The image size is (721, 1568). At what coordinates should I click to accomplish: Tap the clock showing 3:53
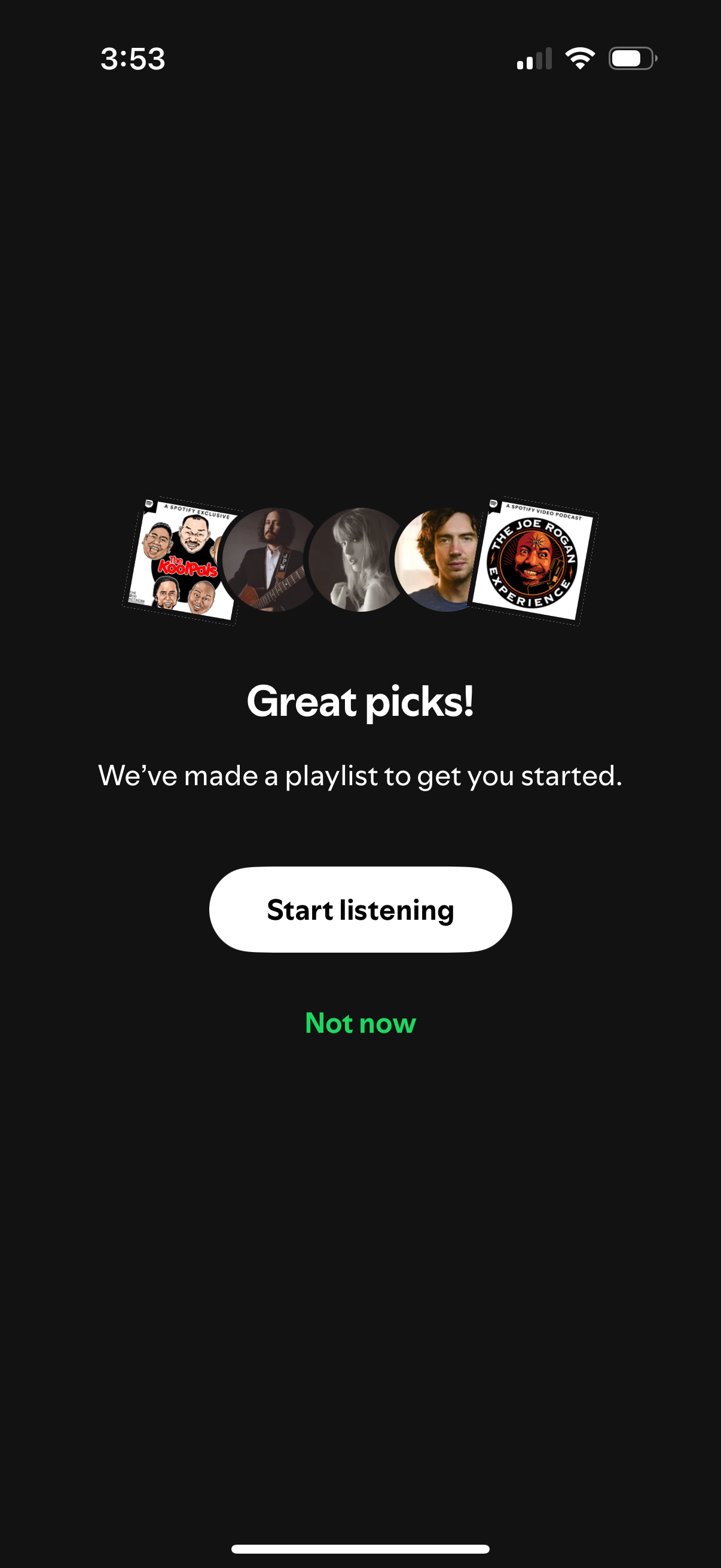point(133,59)
